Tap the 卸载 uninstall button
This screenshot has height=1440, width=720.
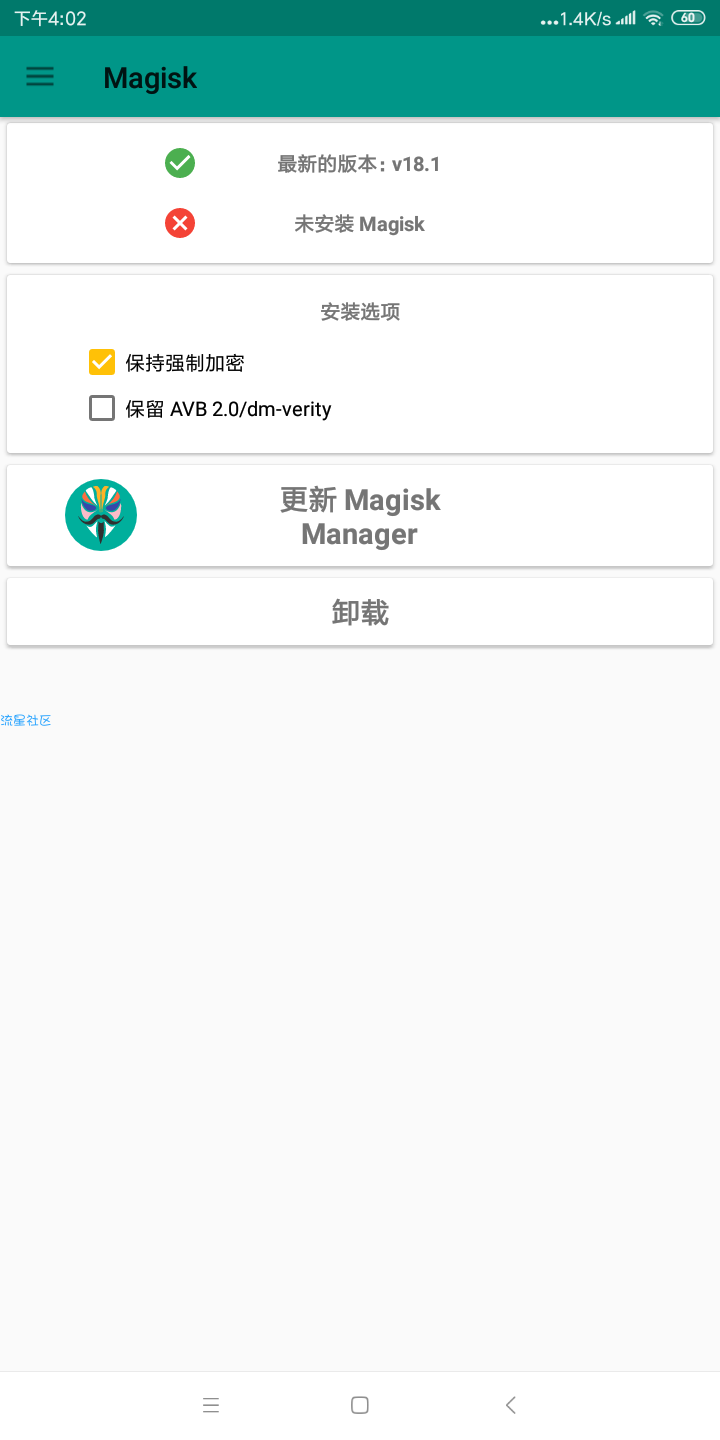click(x=360, y=612)
